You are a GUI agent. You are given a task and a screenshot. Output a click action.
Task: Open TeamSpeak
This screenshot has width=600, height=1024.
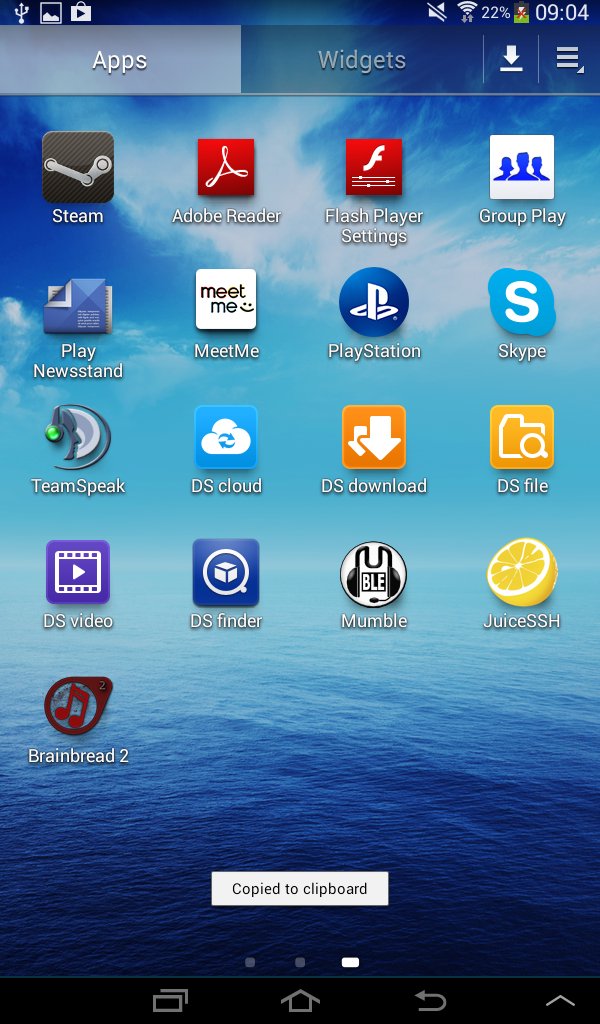coord(78,437)
